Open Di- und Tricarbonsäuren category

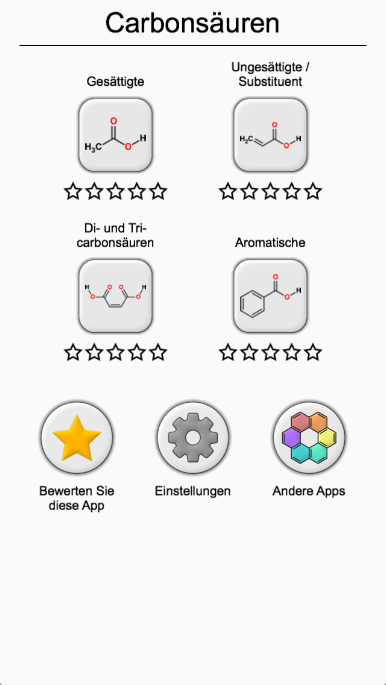pos(115,296)
